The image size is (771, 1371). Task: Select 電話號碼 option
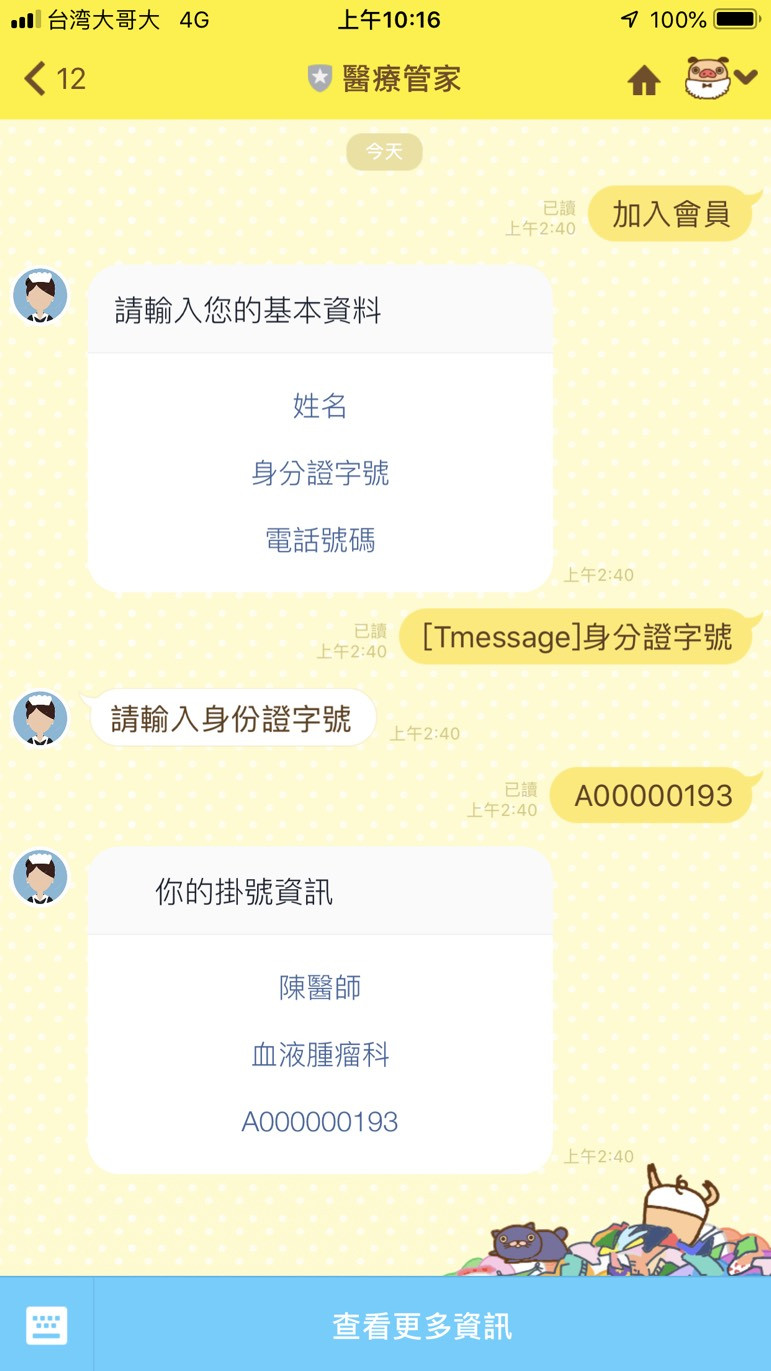click(320, 541)
